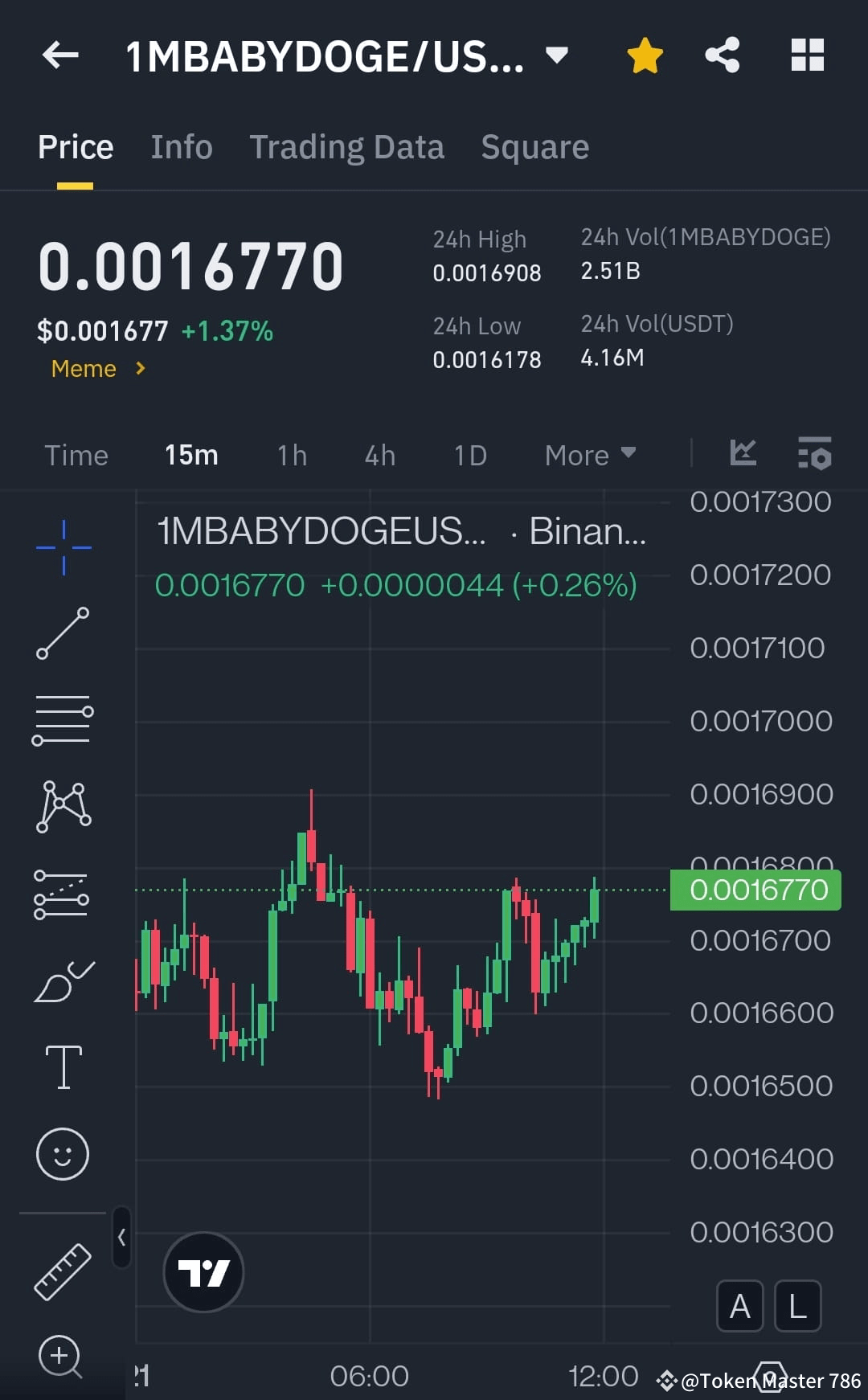The width and height of the screenshot is (868, 1400).
Task: Select the brush drawing tool
Action: [x=63, y=982]
